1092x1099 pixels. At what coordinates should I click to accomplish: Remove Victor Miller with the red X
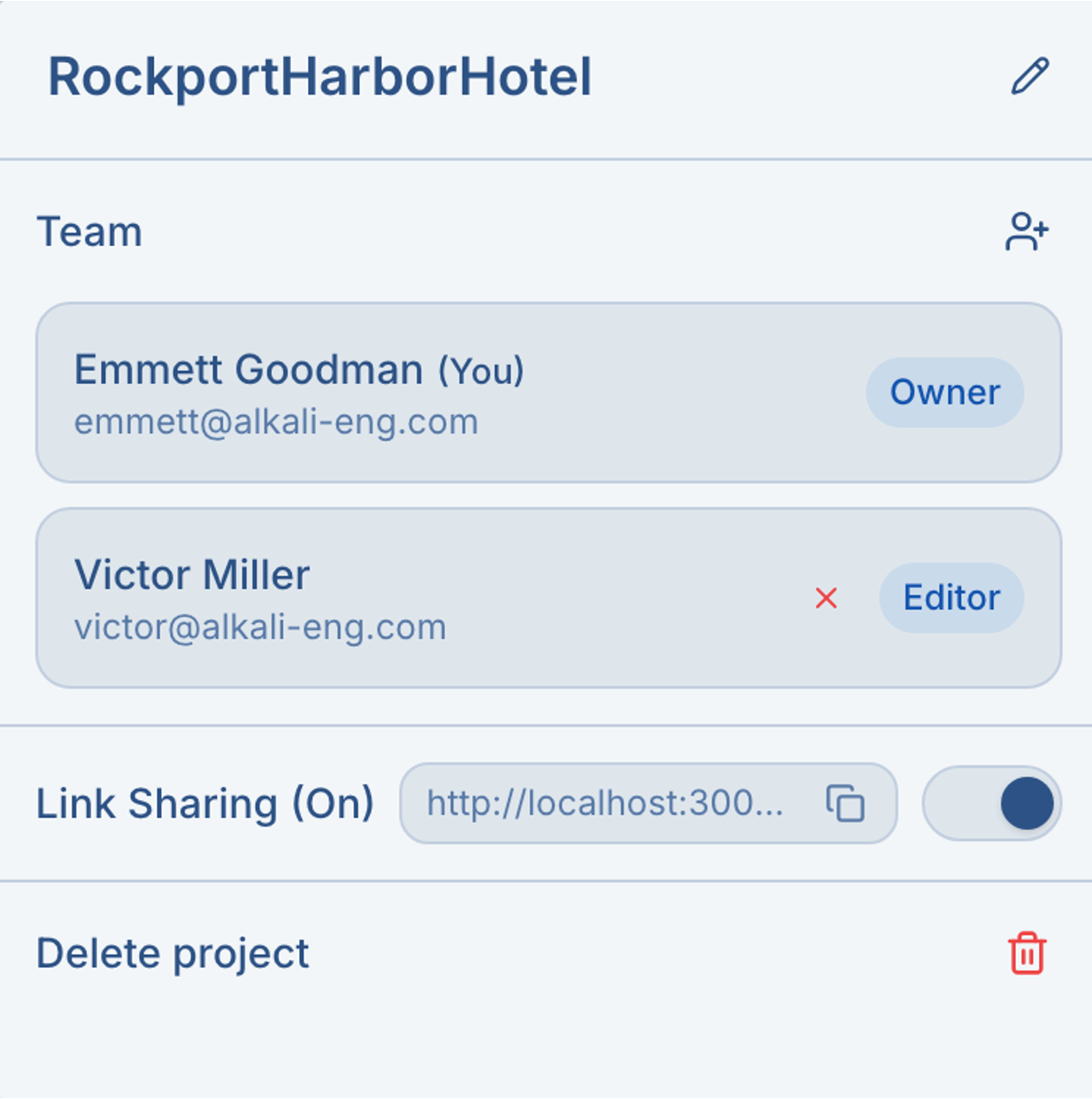(x=826, y=598)
